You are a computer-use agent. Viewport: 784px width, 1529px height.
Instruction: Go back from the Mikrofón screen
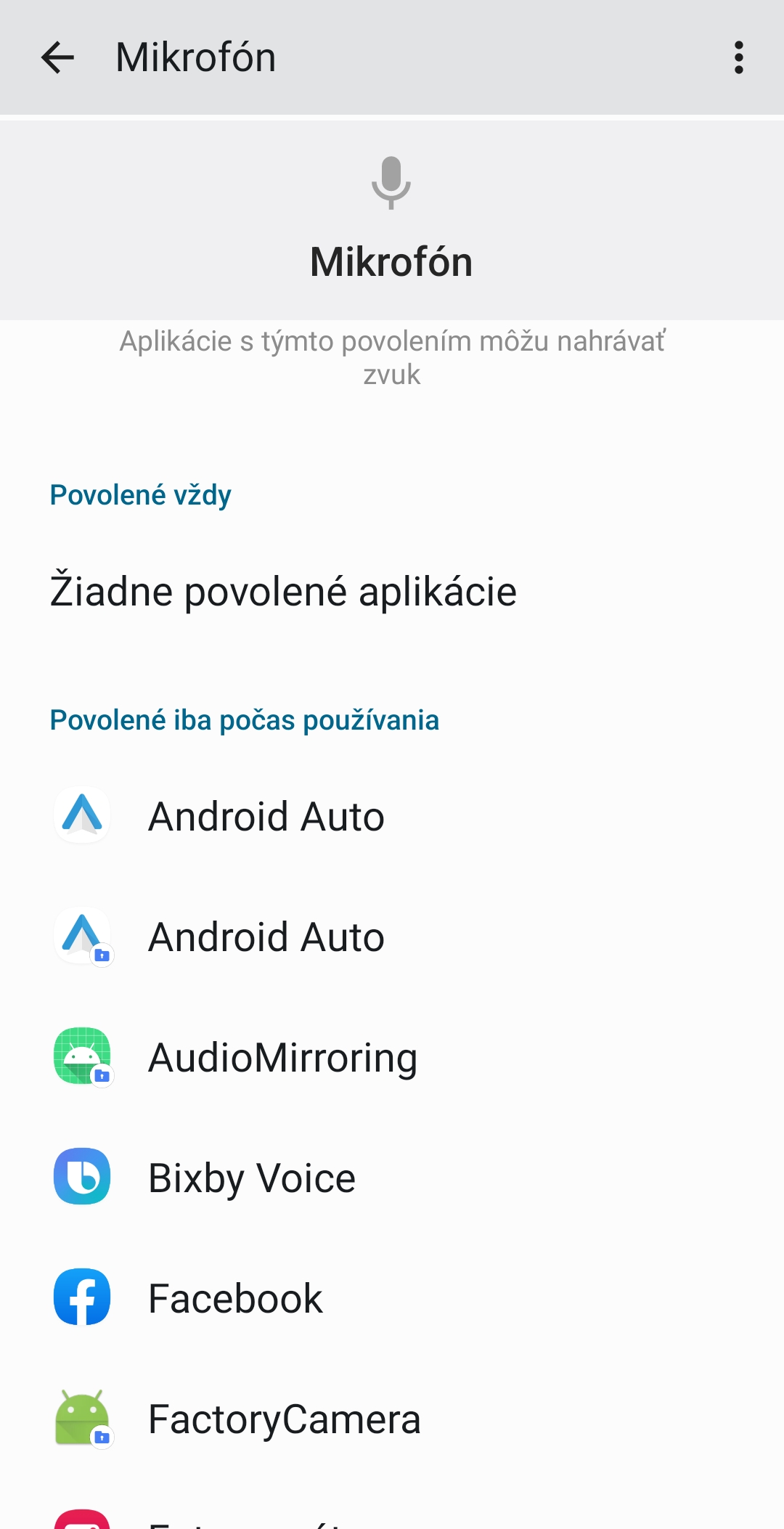58,57
